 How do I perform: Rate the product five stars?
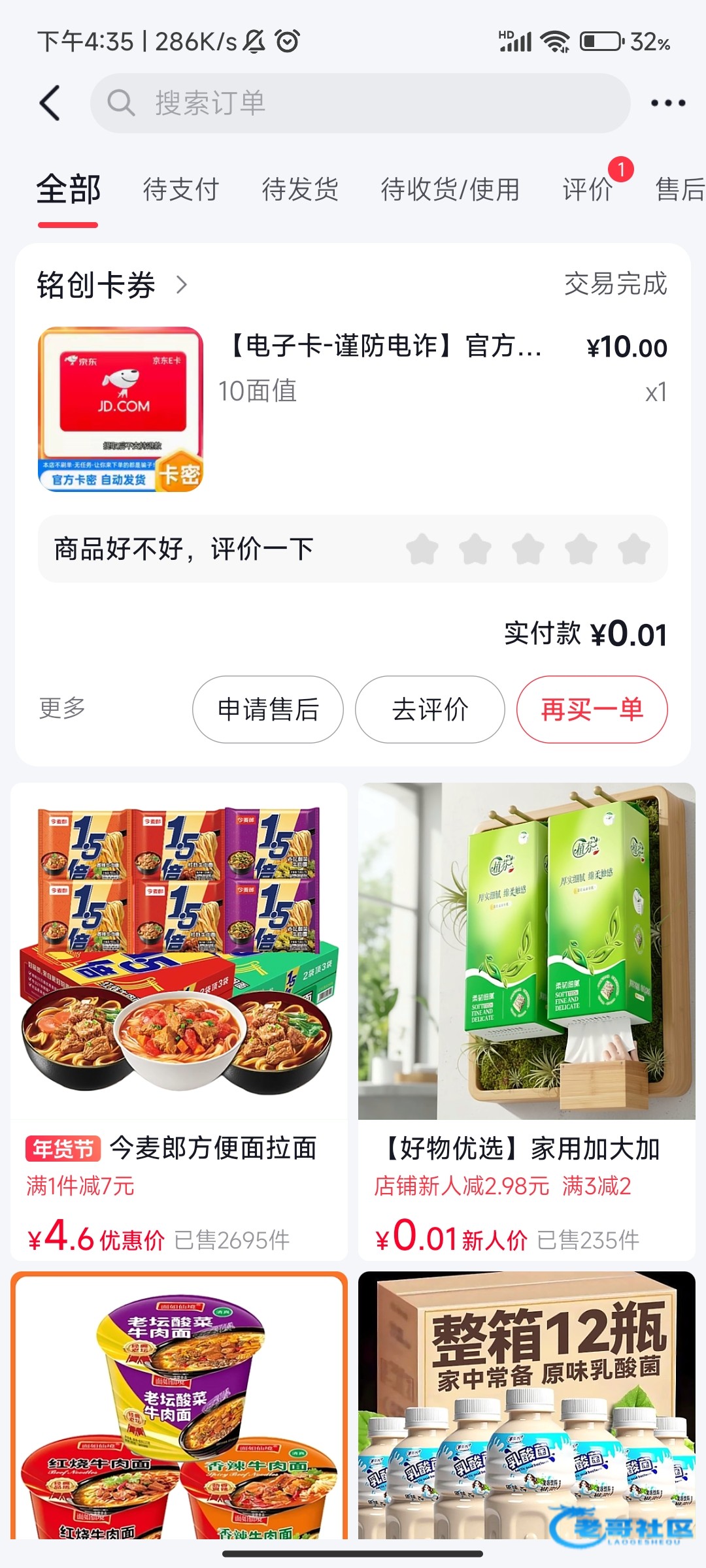pos(633,549)
